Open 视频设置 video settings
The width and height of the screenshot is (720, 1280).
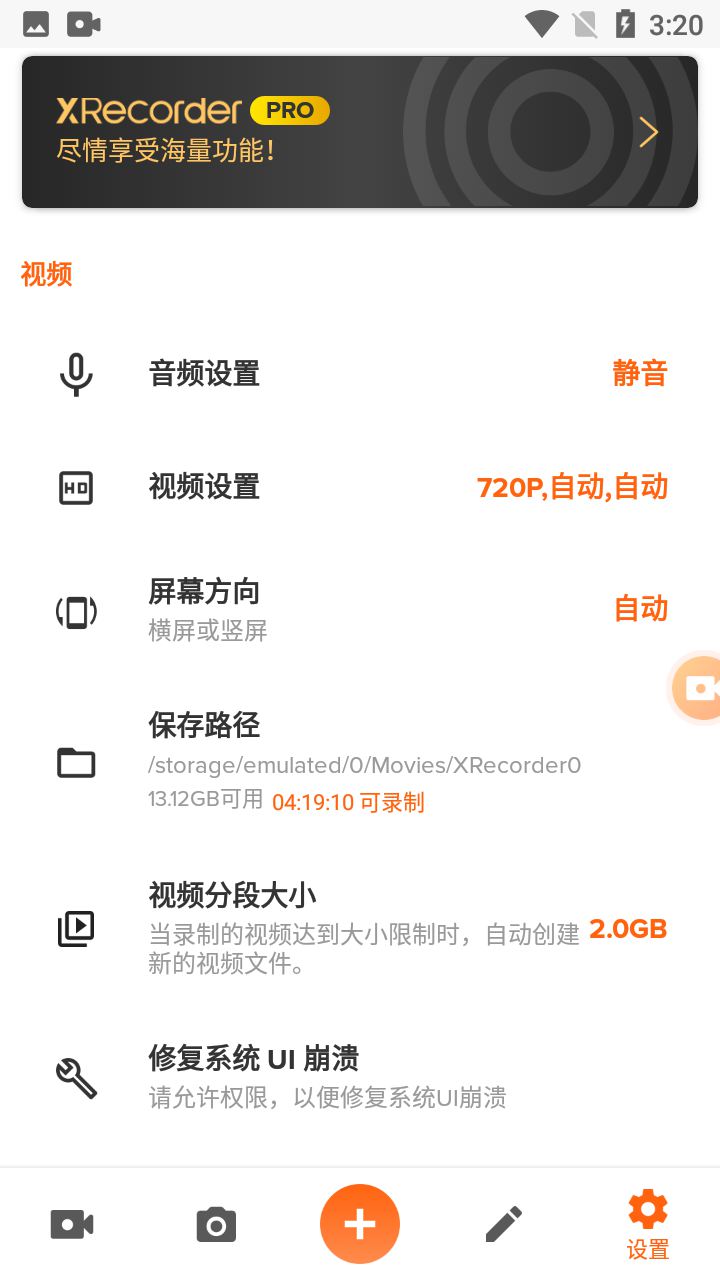coord(360,487)
